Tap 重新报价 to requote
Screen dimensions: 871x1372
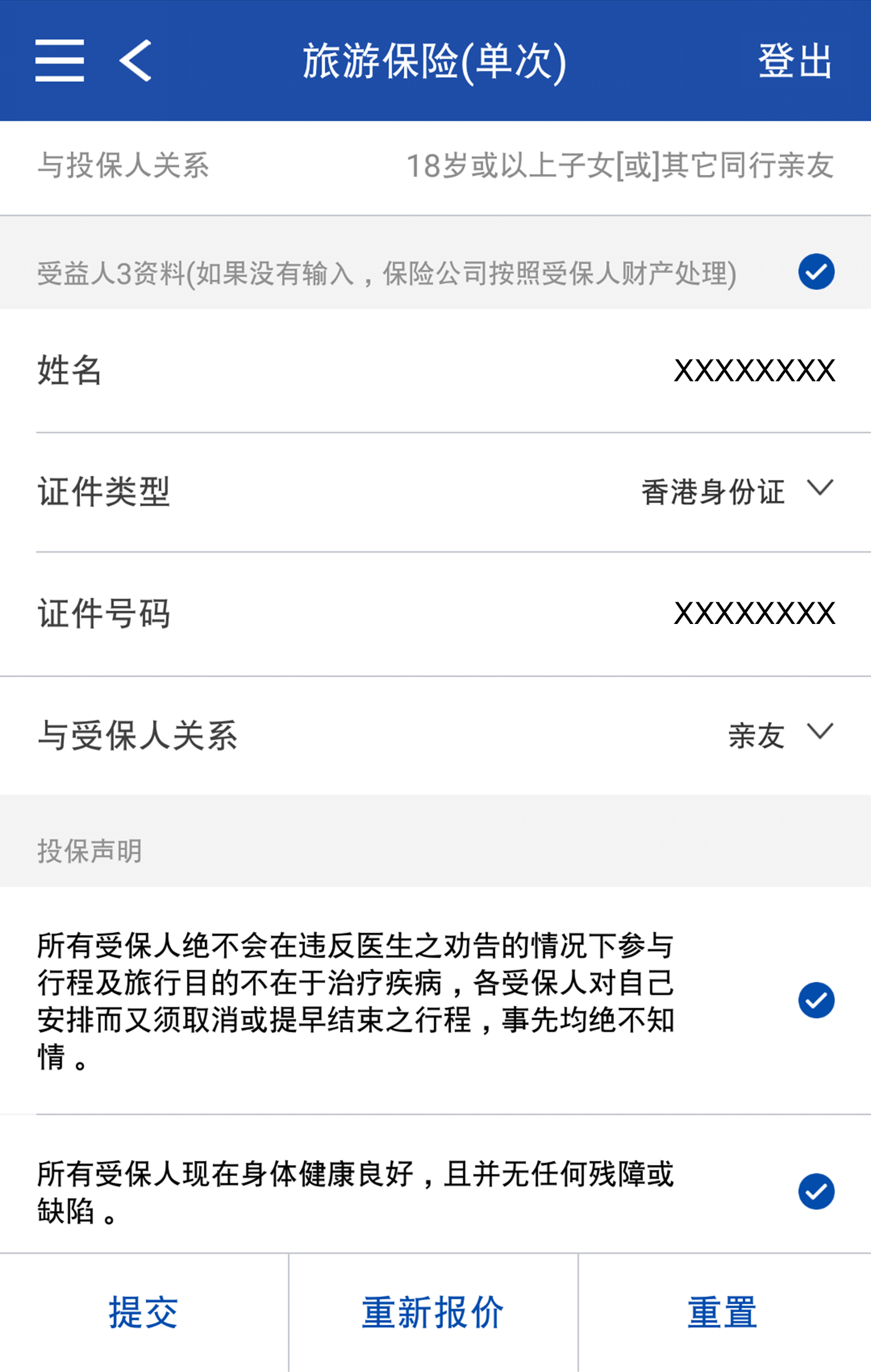pyautogui.click(x=433, y=1312)
